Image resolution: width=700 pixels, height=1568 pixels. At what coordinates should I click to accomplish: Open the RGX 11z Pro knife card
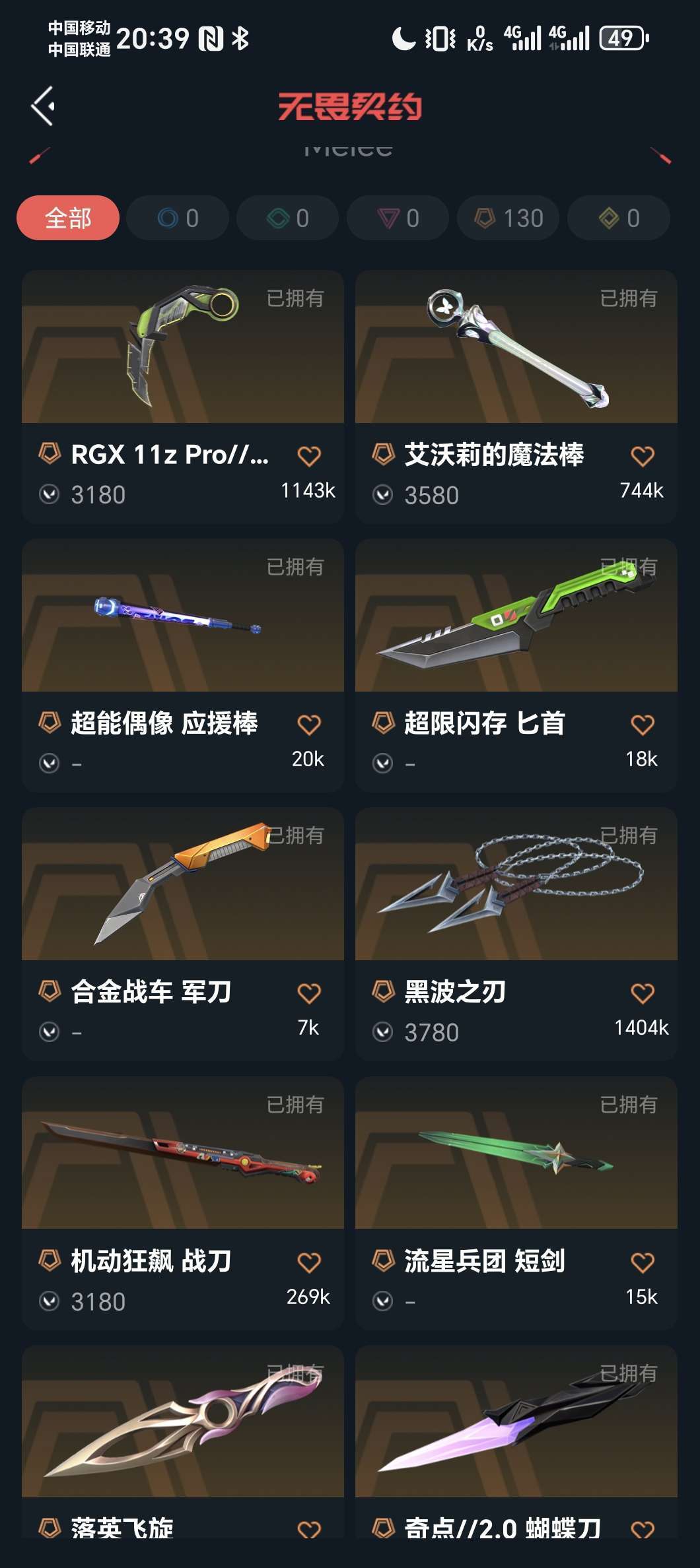tap(183, 356)
